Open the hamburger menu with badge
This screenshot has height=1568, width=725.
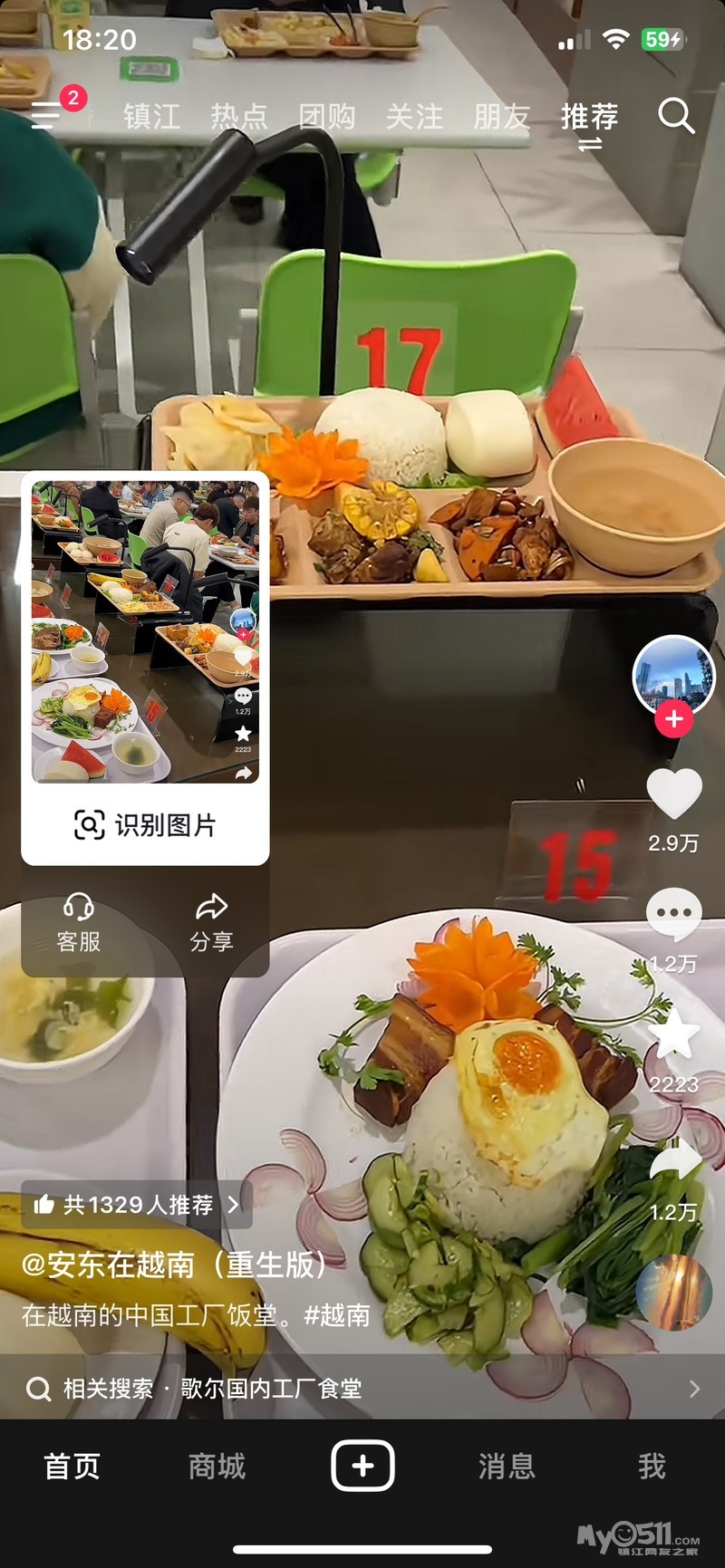click(x=47, y=114)
